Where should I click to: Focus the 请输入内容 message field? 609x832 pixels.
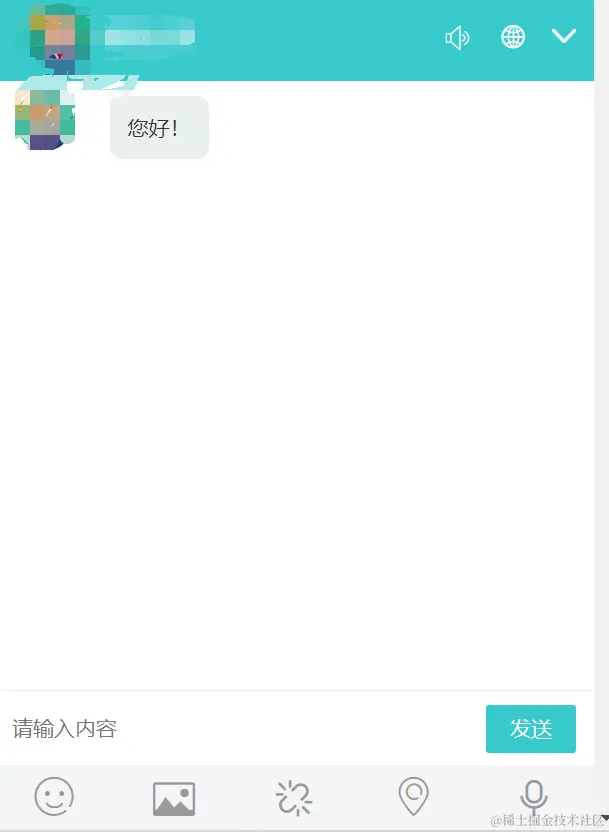[x=240, y=729]
